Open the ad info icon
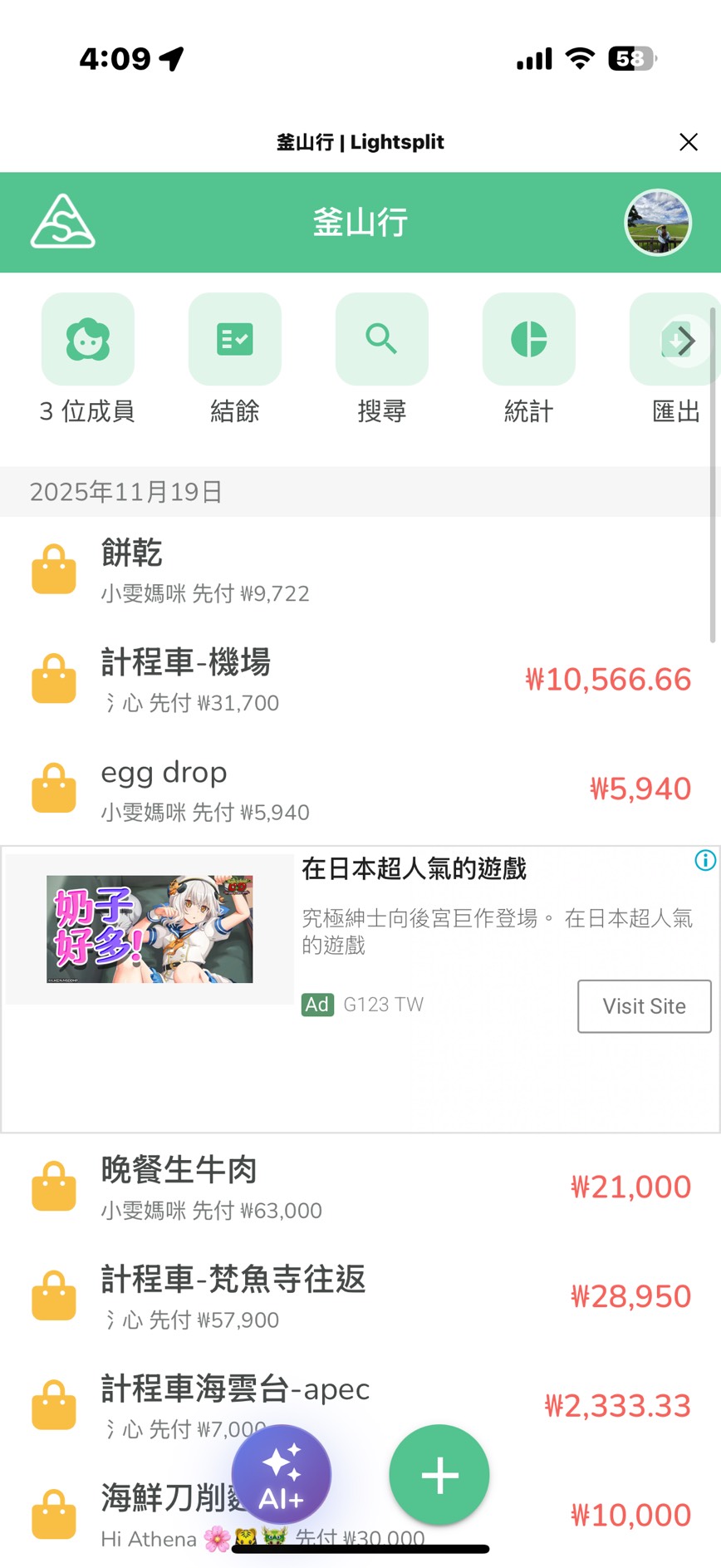Screen dimensions: 721x1568 705,861
